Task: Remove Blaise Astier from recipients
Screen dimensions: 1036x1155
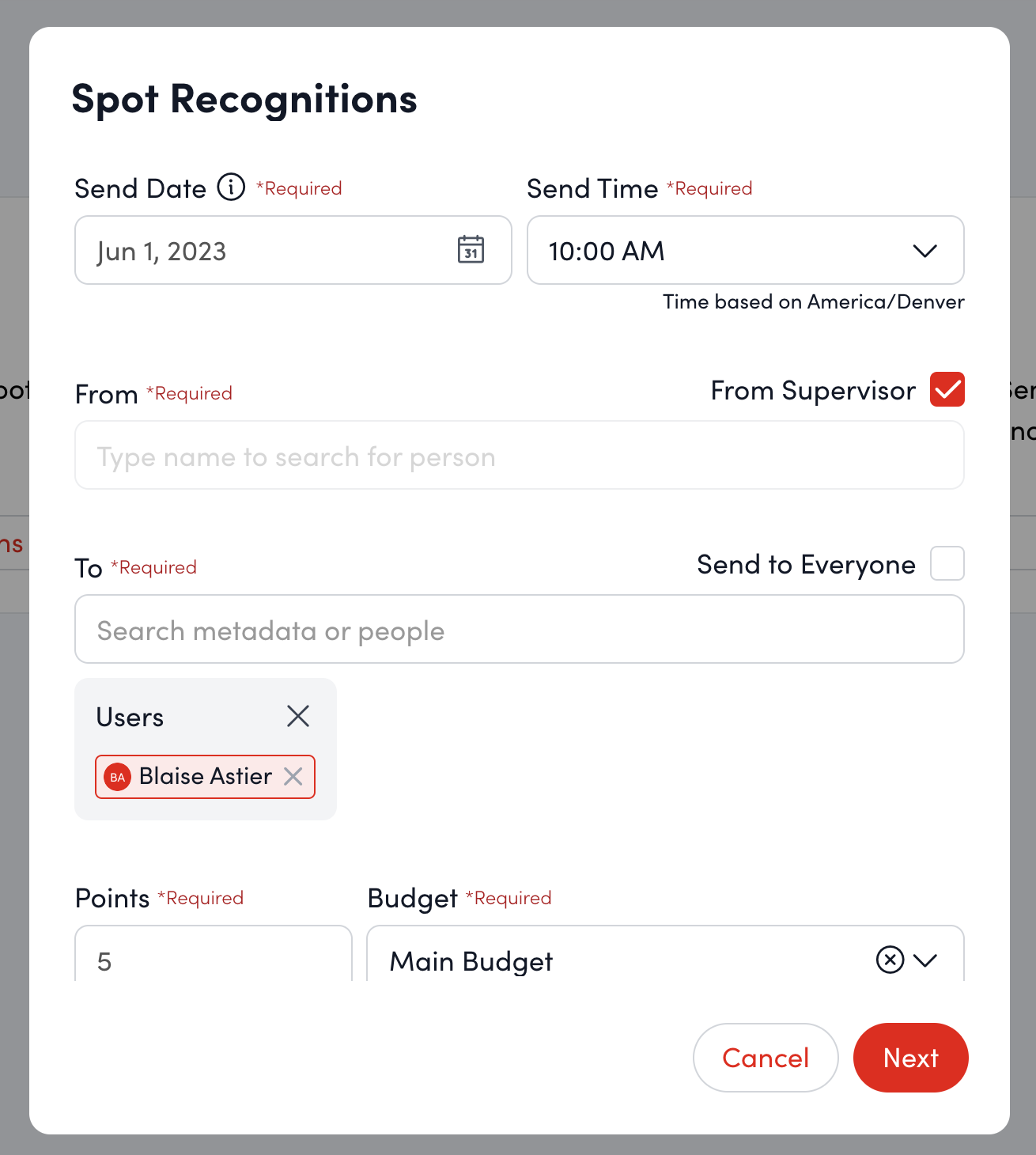Action: click(293, 776)
